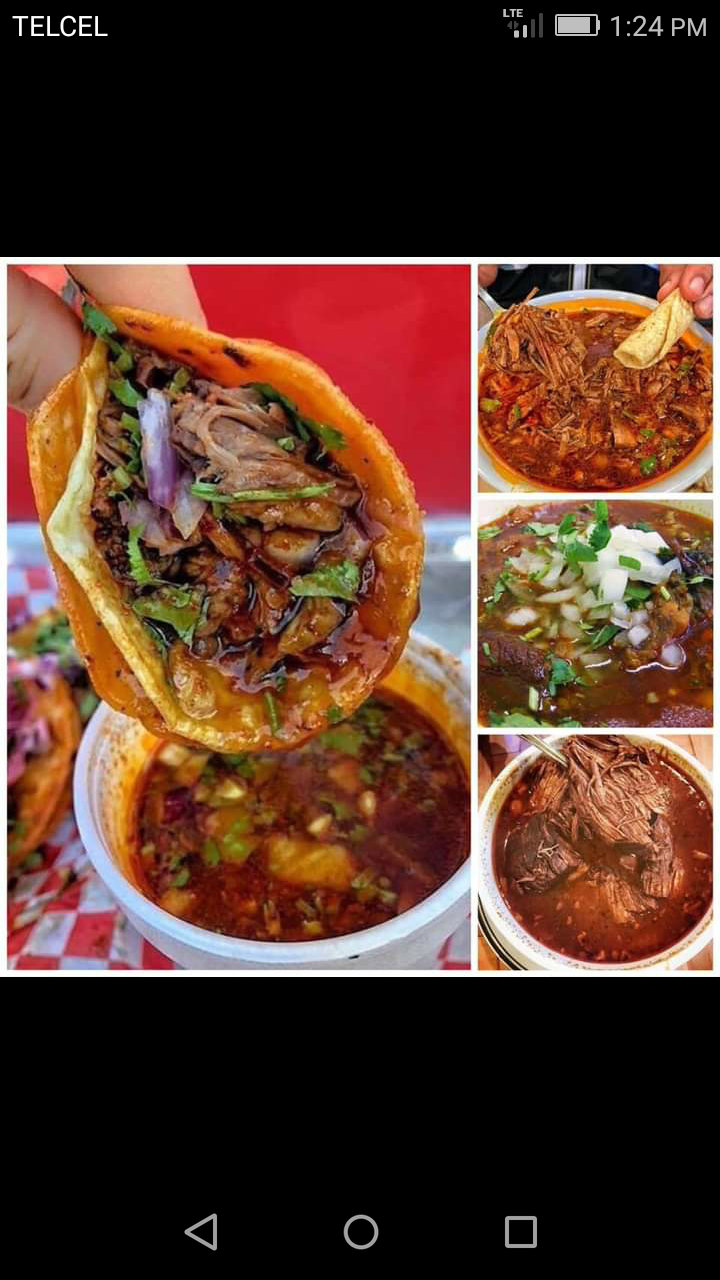Tap the home button
This screenshot has height=1280, width=720.
click(360, 1232)
